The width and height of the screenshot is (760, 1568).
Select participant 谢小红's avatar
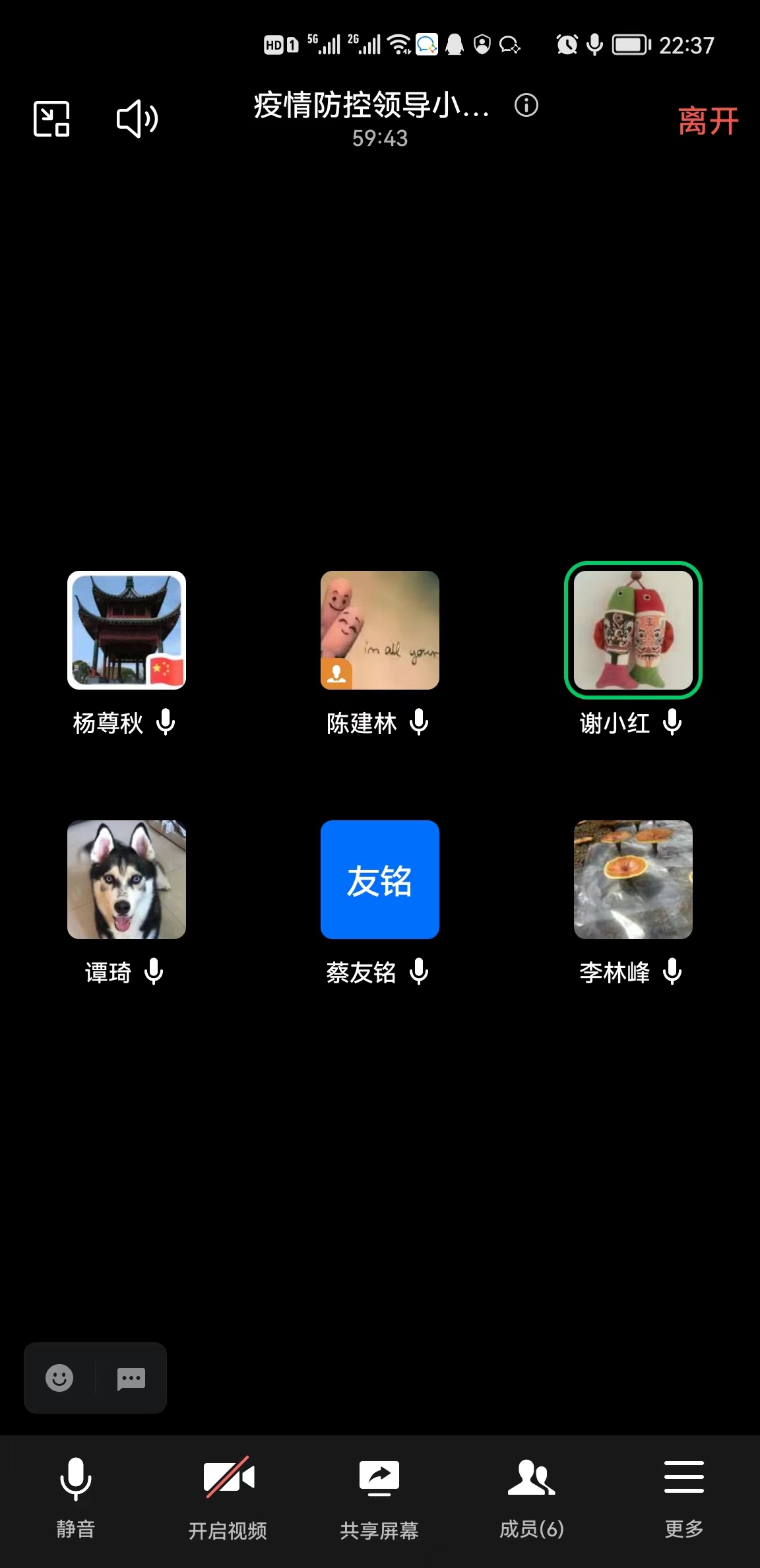[633, 630]
